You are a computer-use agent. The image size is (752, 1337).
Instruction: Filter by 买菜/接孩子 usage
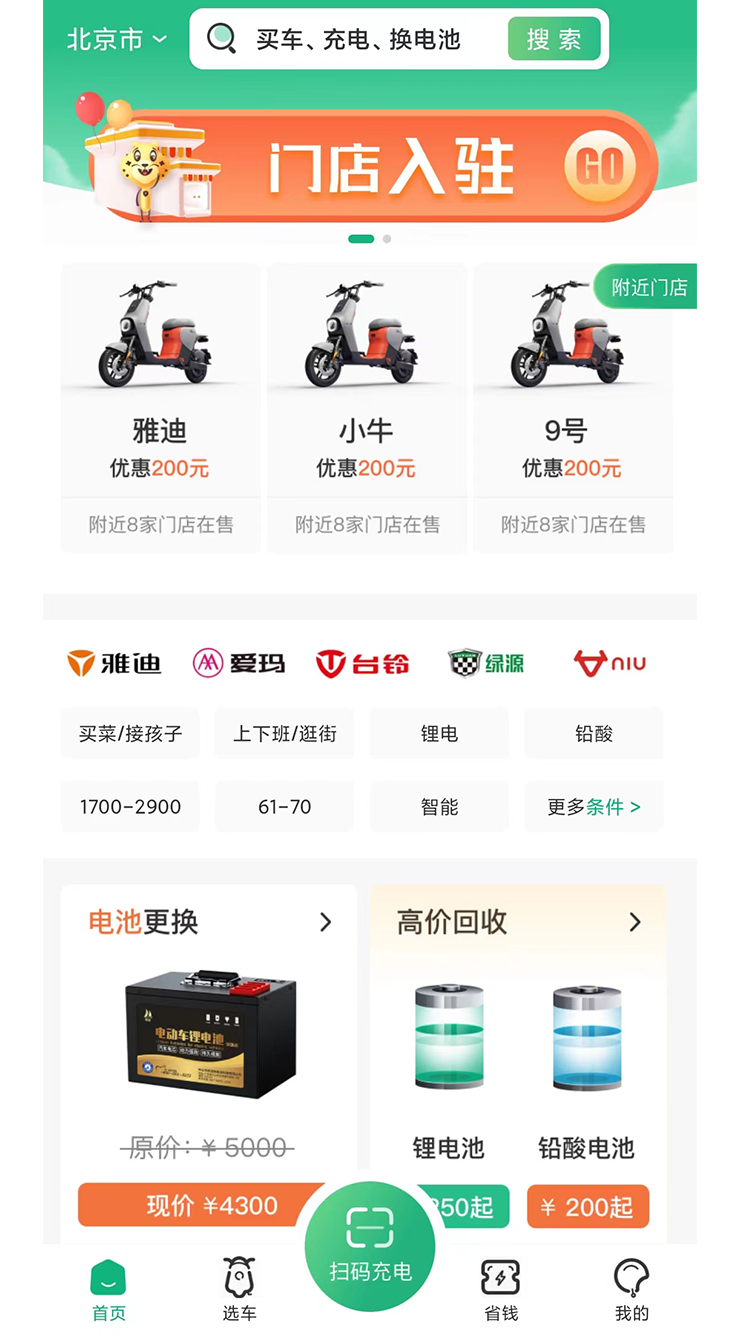[x=130, y=734]
